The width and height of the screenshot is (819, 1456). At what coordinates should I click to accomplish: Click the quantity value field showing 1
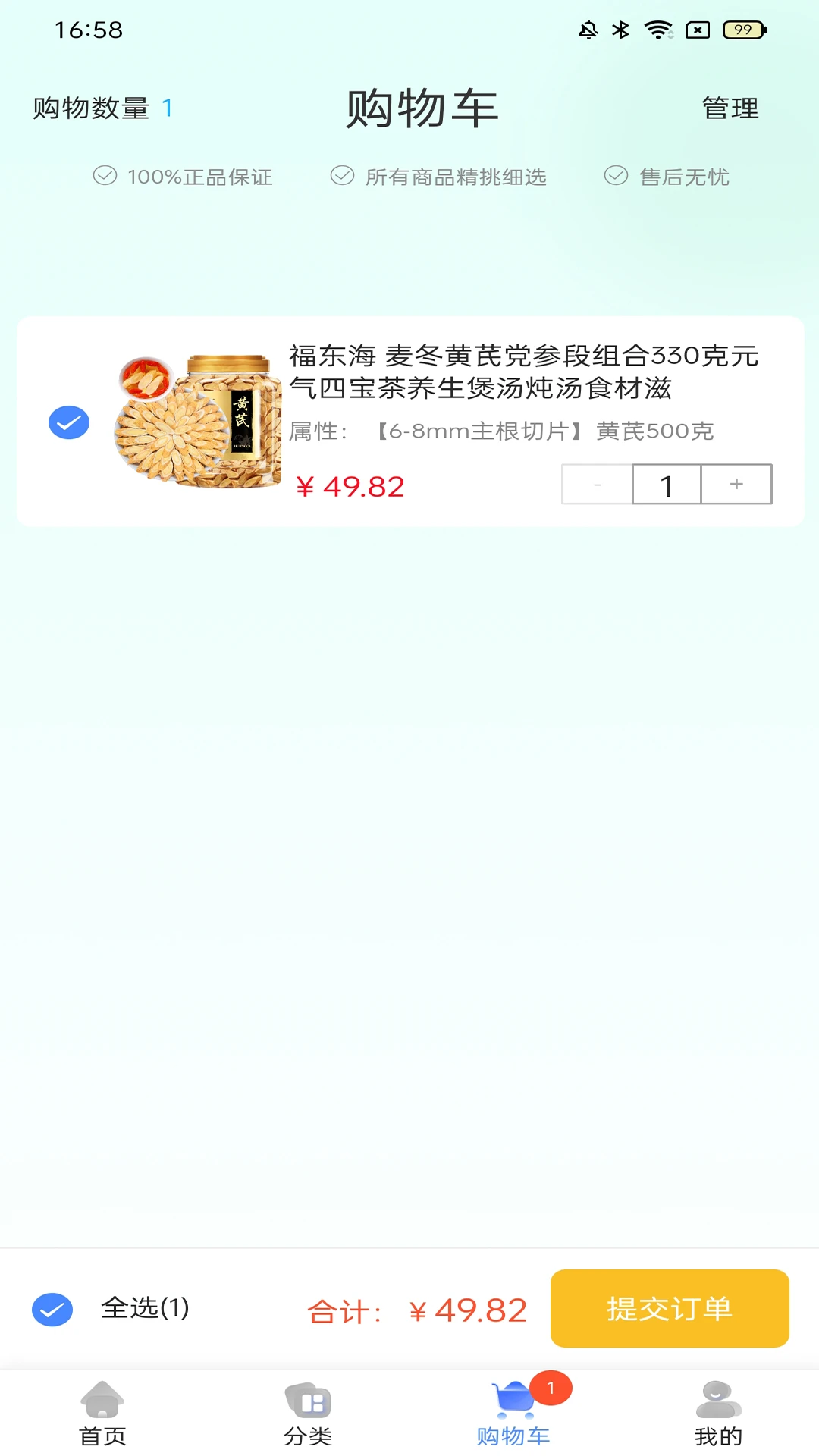tap(666, 484)
